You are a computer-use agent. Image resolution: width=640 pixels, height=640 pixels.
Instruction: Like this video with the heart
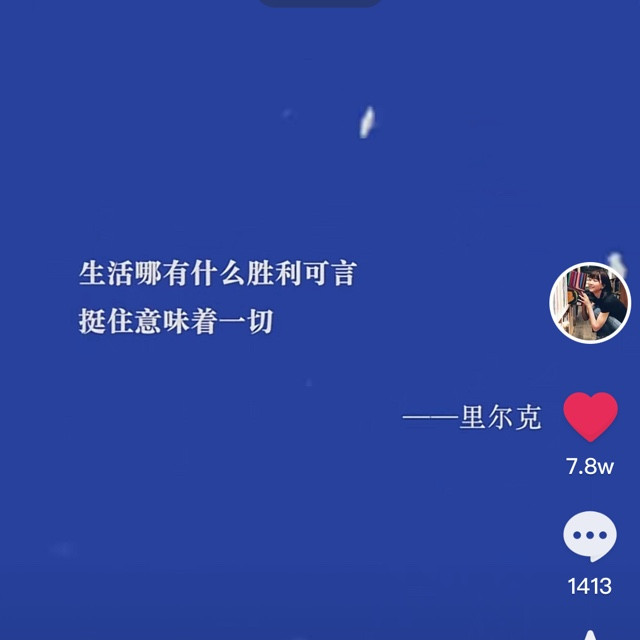coord(590,417)
